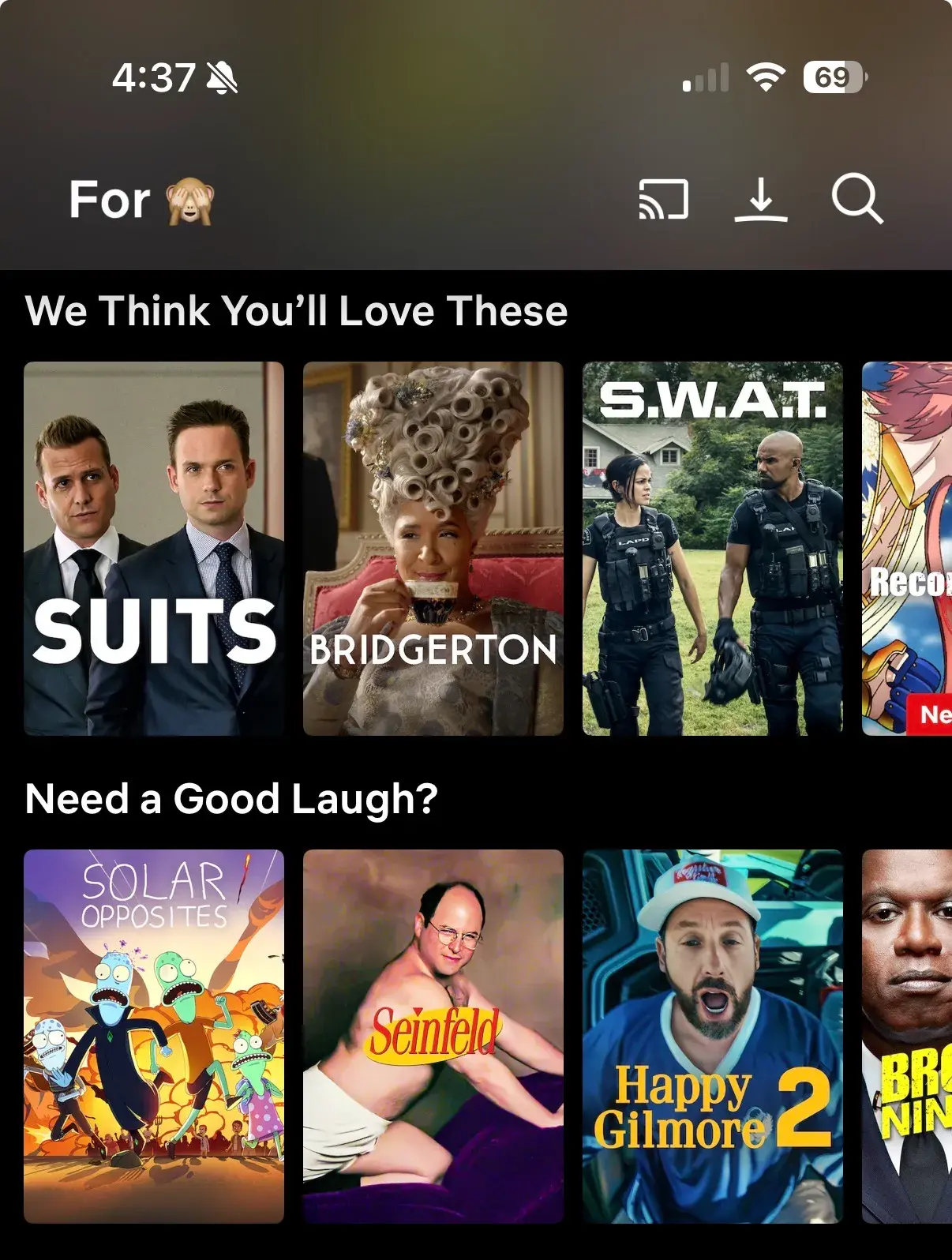
Task: Open S.W.A.T. from recommendations
Action: [x=713, y=549]
